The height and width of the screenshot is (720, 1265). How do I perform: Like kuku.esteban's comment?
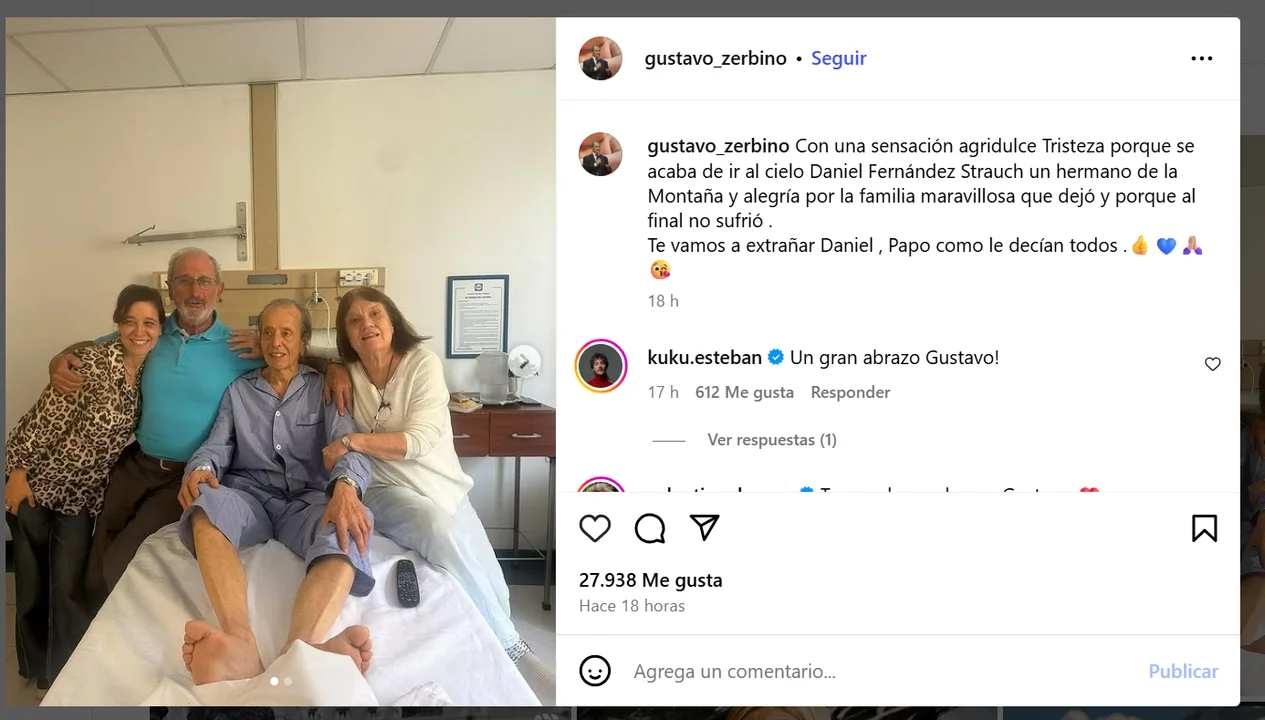coord(1212,364)
